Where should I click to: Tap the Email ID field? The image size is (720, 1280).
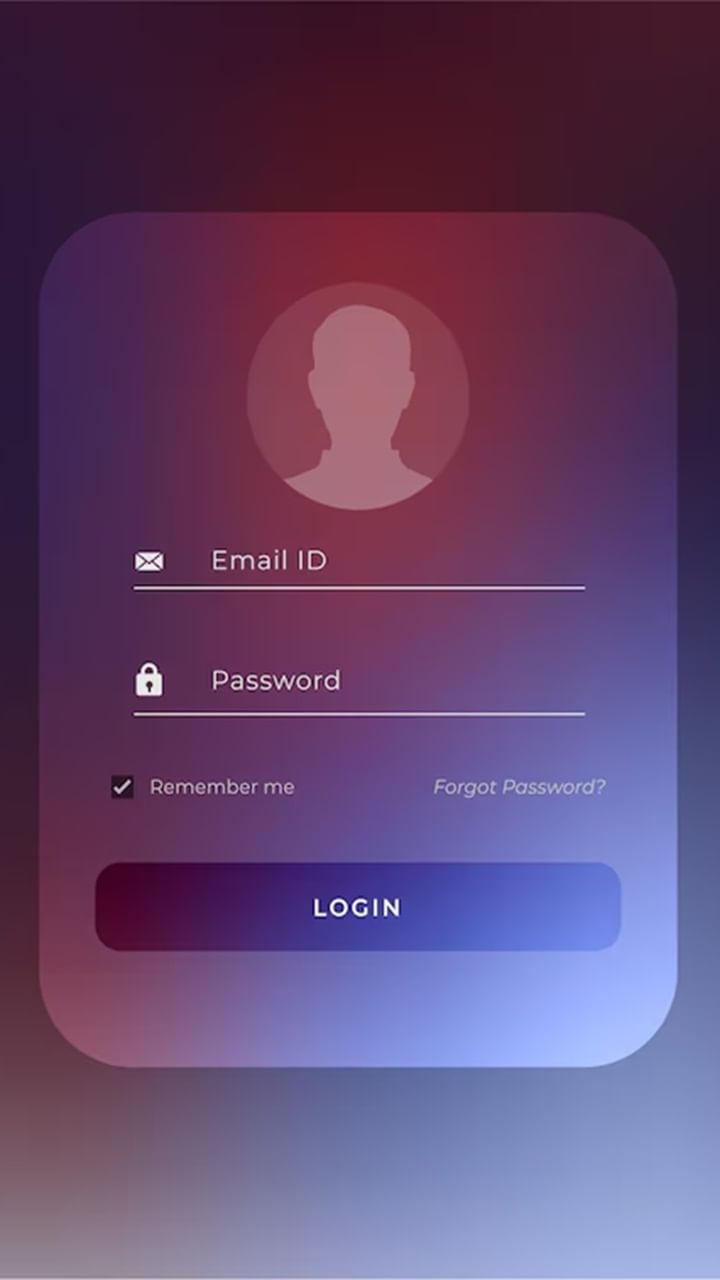click(359, 562)
